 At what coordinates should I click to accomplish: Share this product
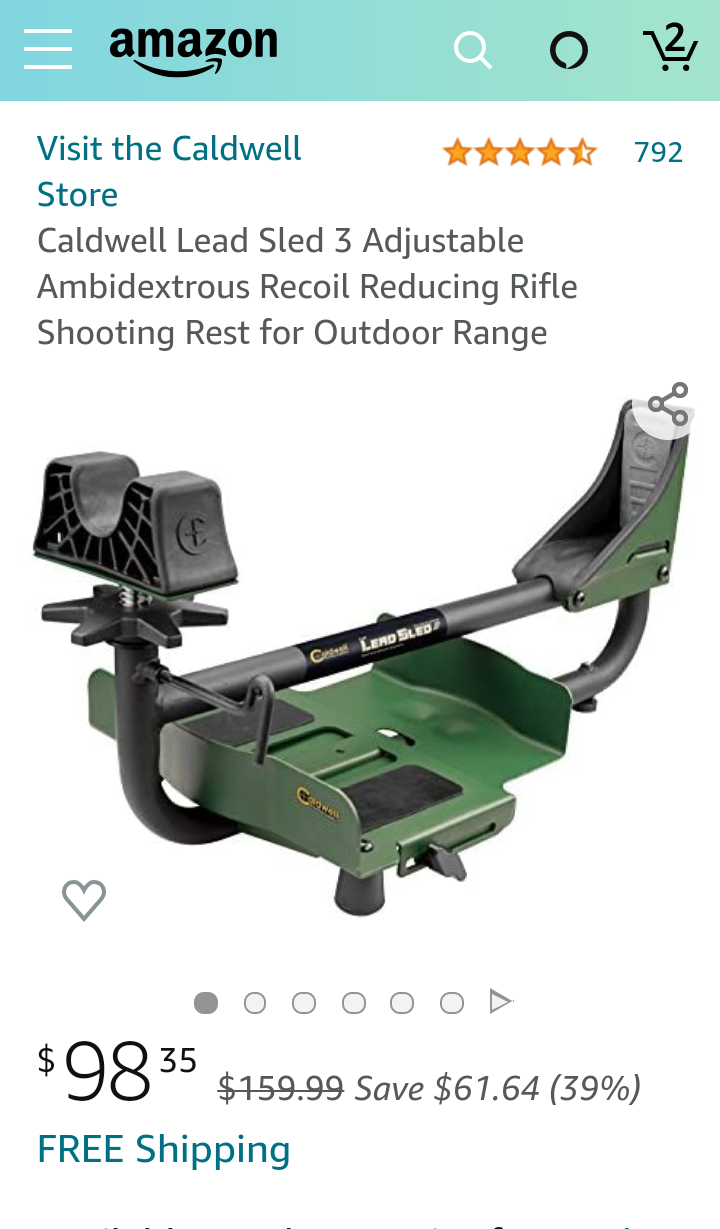coord(667,404)
